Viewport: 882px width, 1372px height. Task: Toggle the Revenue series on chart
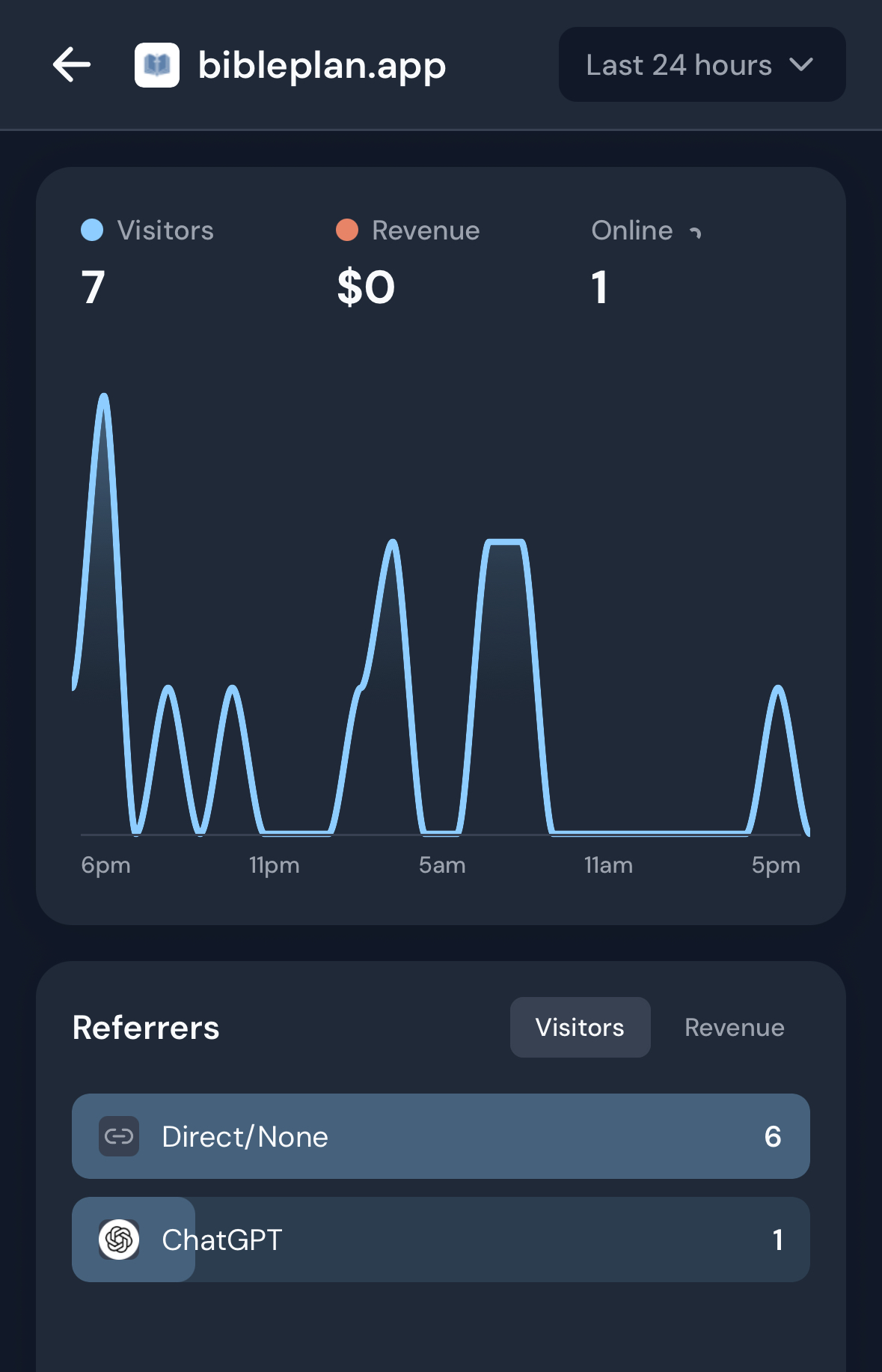point(408,231)
